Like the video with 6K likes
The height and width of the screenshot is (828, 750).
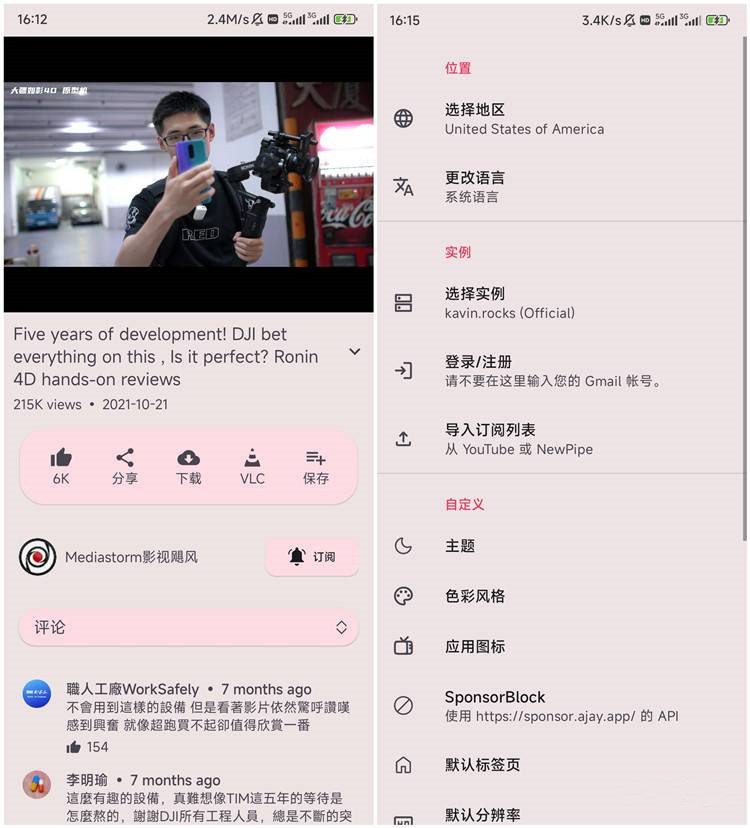click(61, 466)
